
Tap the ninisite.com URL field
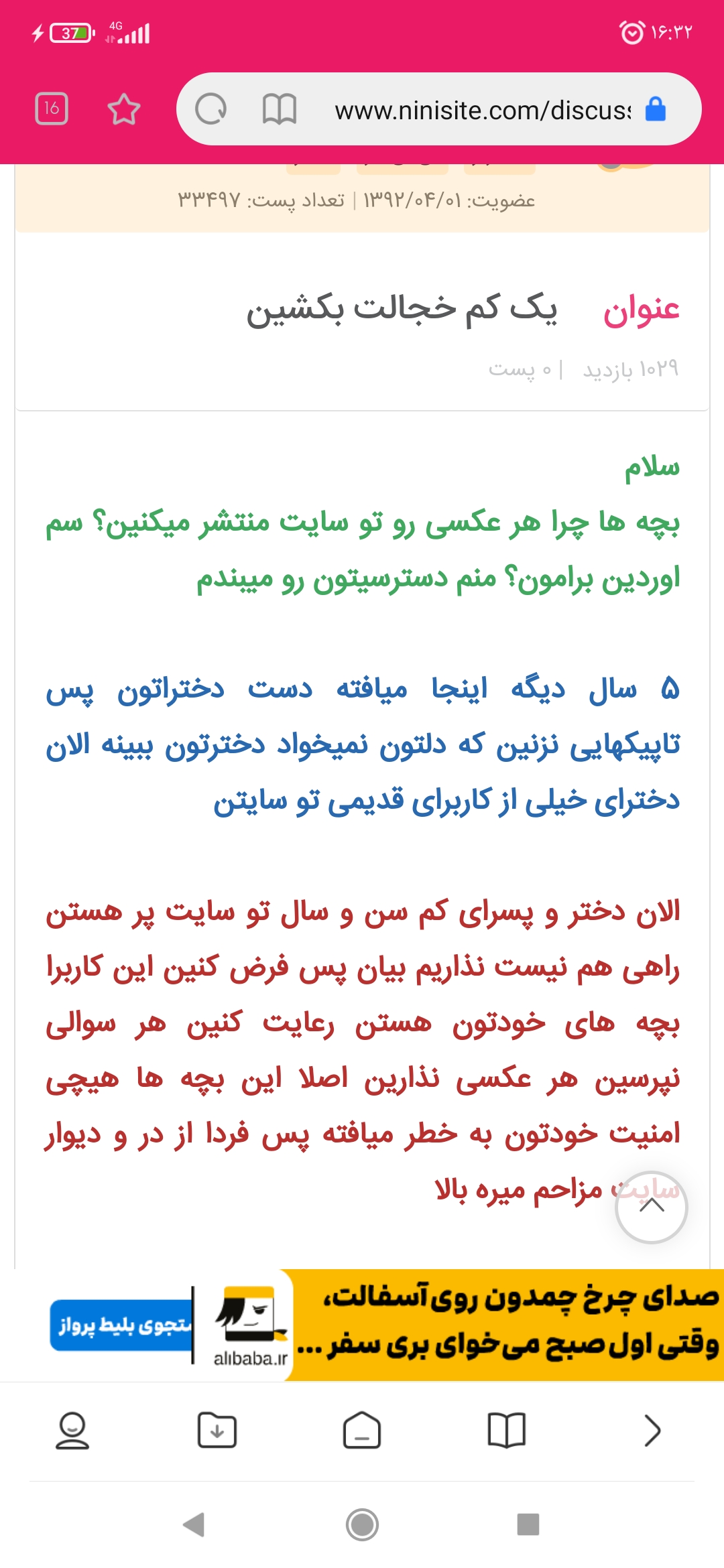[x=483, y=110]
